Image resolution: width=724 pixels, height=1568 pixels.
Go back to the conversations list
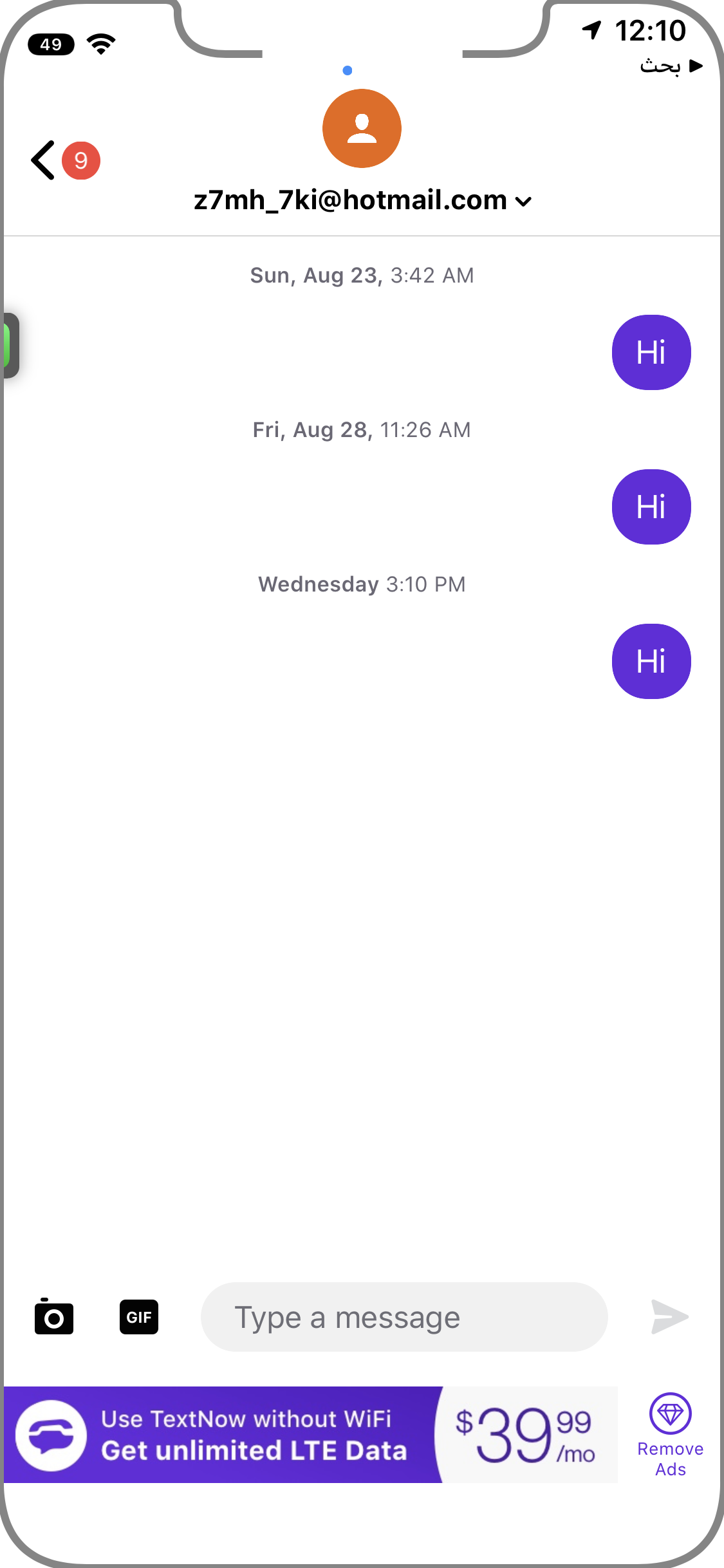(44, 160)
